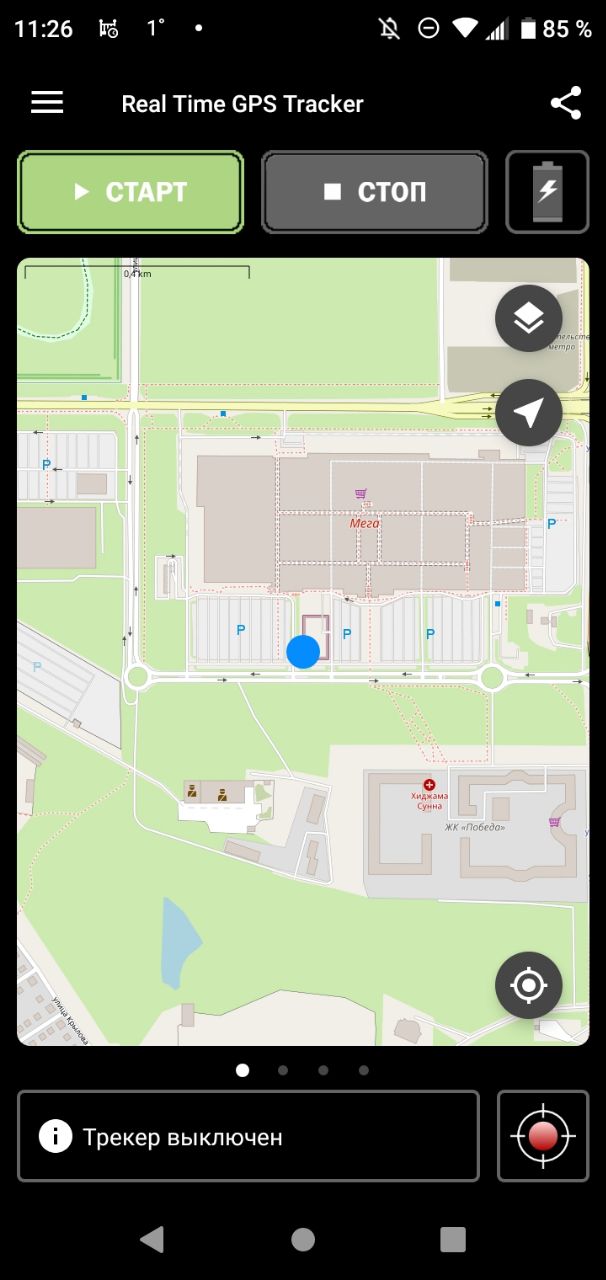Start tracking with the СТАРТ button
The image size is (606, 1280).
pyautogui.click(x=131, y=192)
